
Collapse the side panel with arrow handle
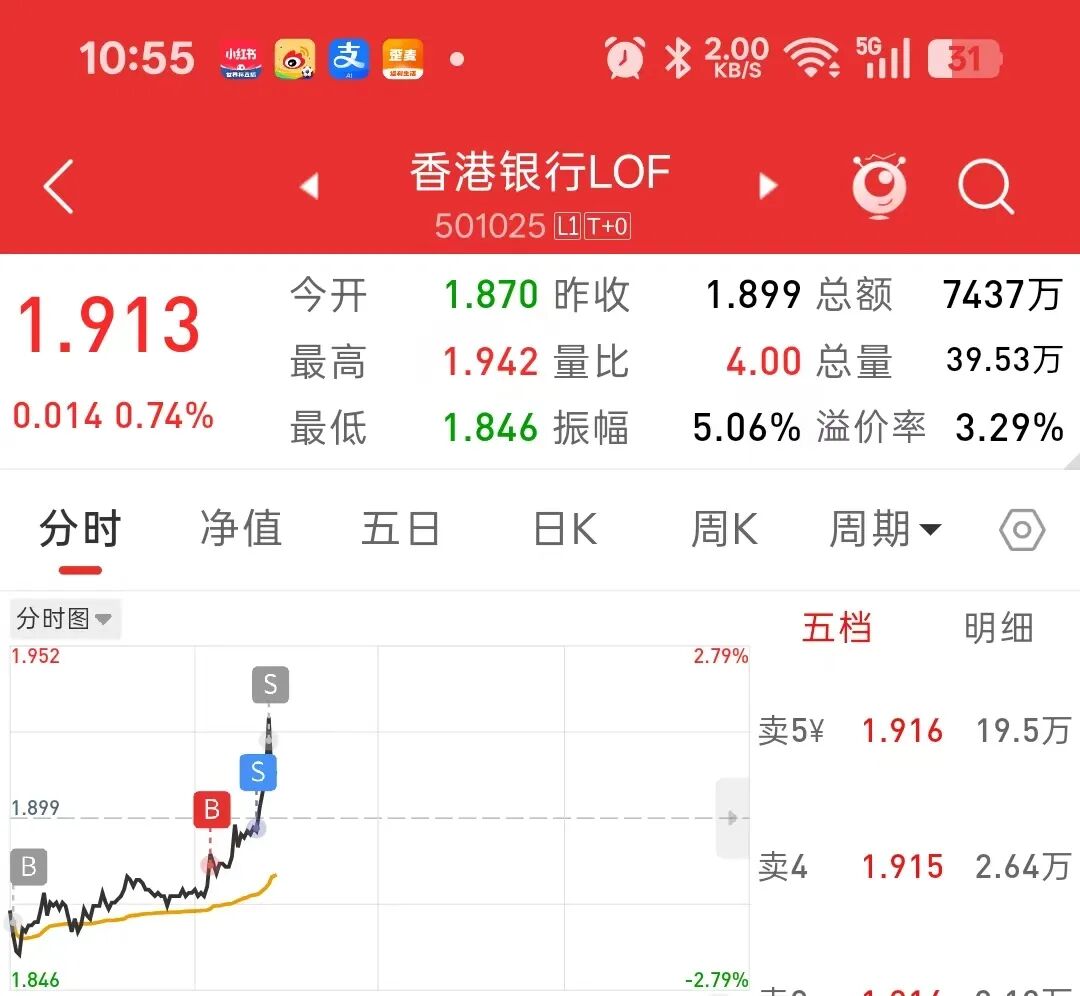732,818
